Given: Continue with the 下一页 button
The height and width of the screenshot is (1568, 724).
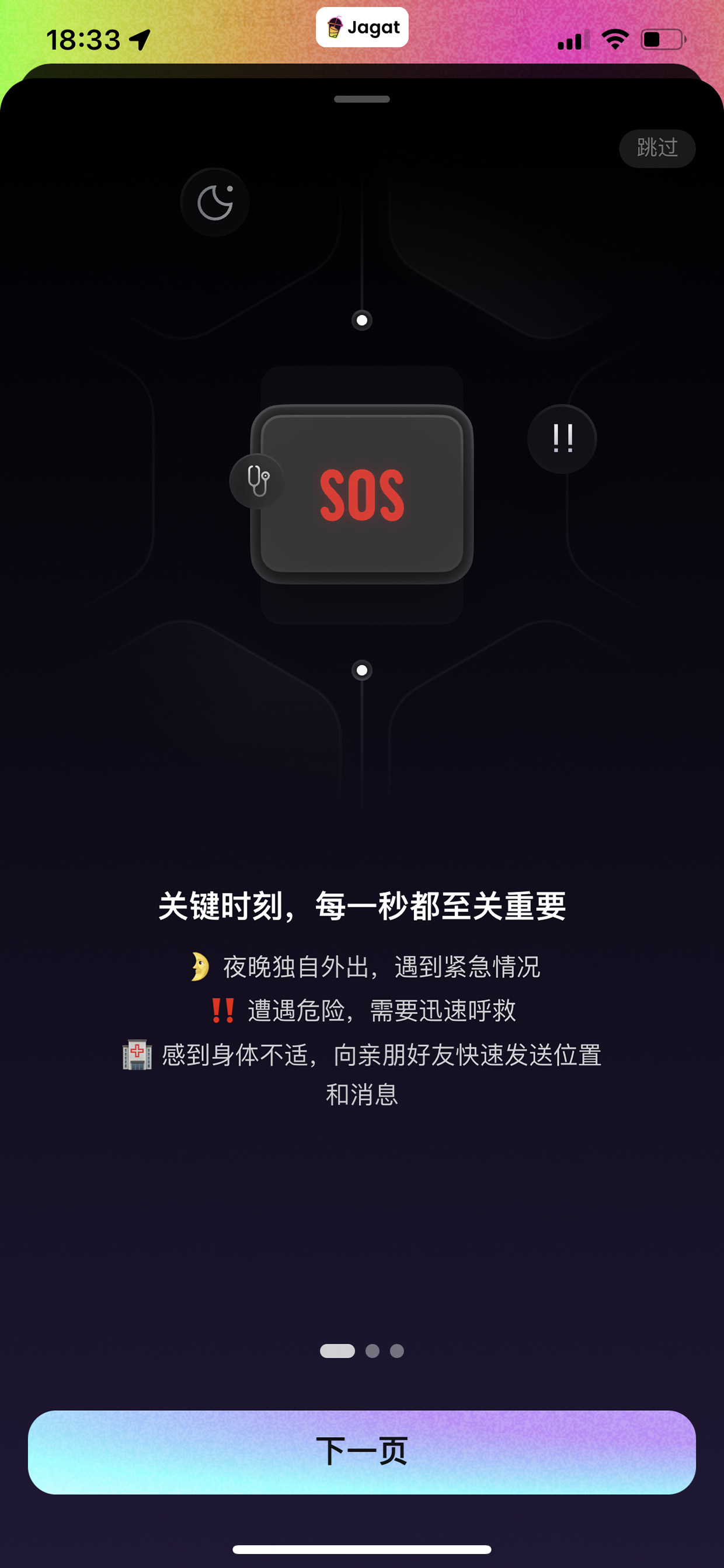Looking at the screenshot, I should (x=361, y=1451).
